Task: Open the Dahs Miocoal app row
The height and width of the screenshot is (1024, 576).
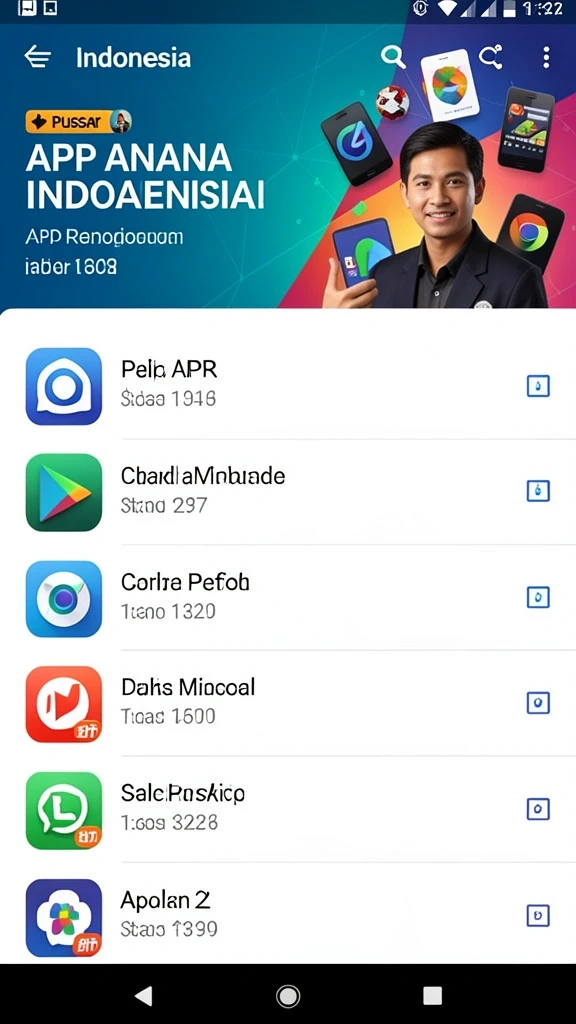Action: (288, 703)
